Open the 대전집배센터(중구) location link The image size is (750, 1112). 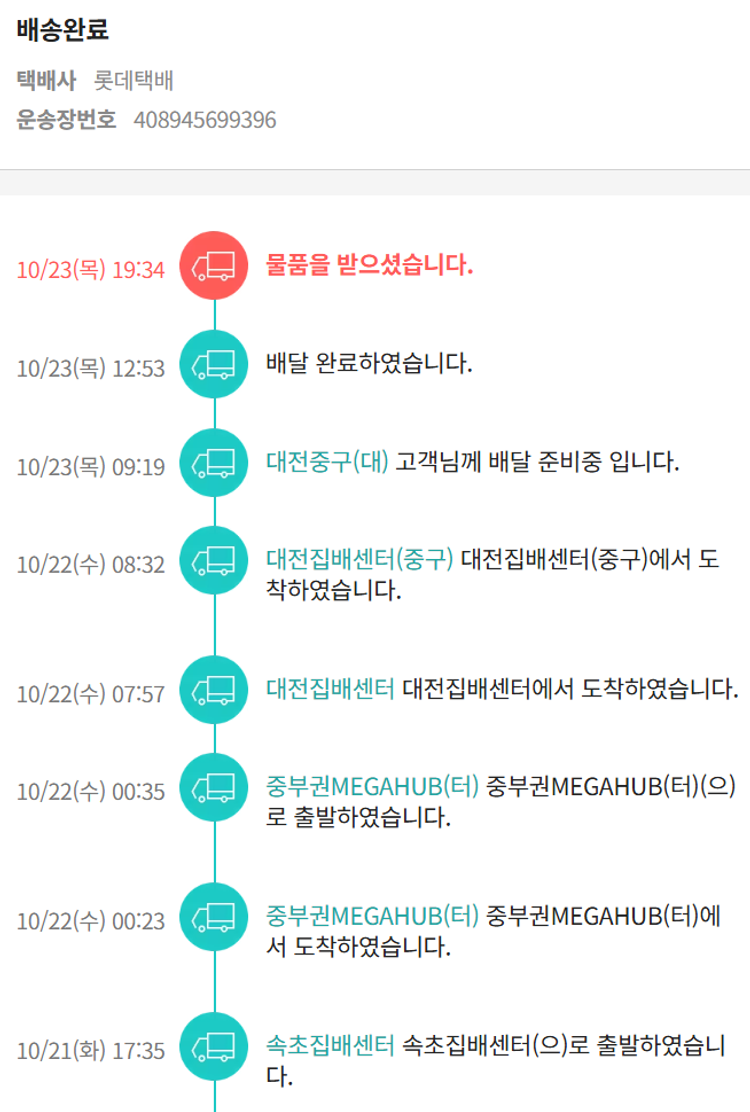pos(360,559)
